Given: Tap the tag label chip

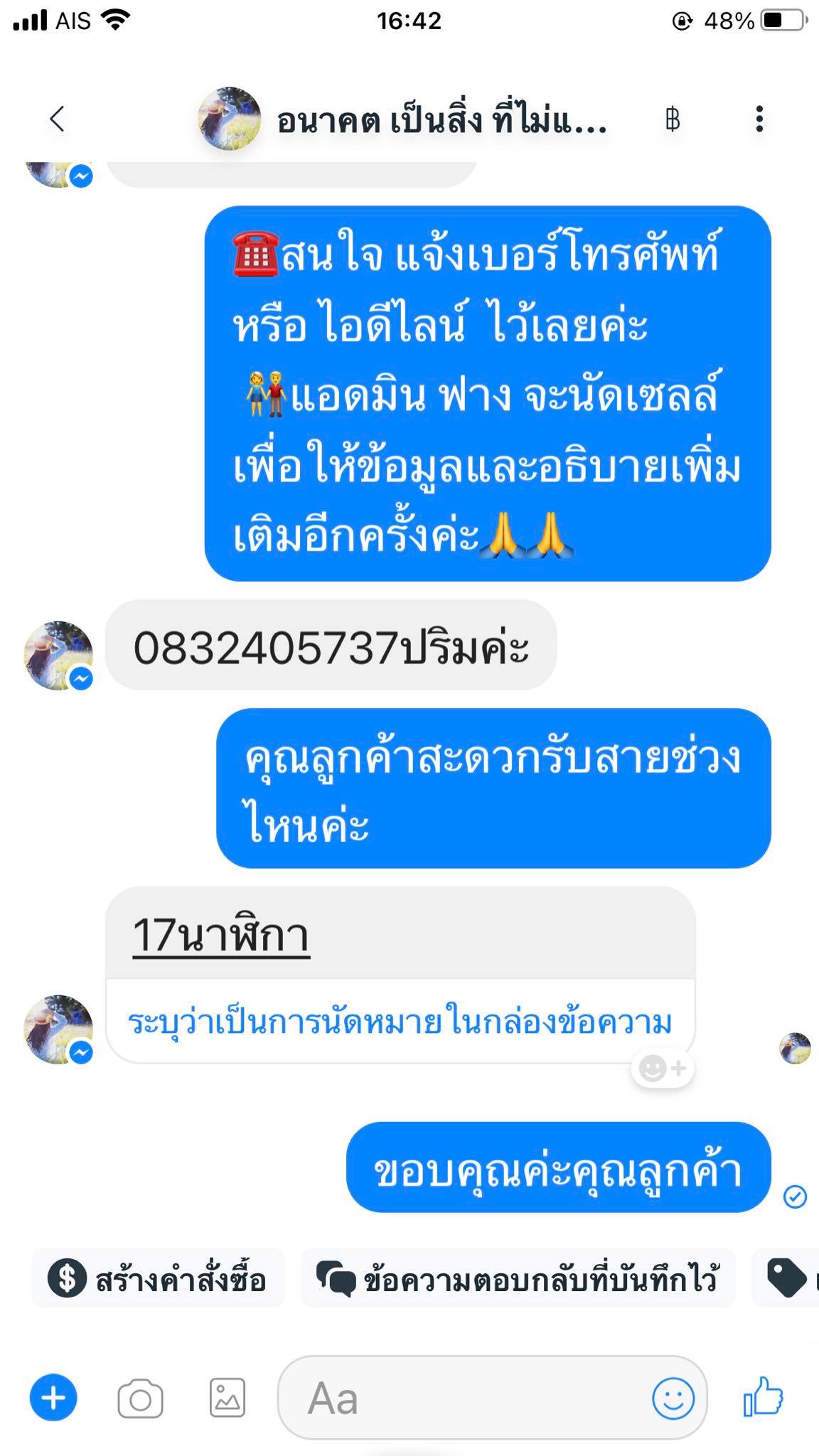Looking at the screenshot, I should [x=788, y=1278].
